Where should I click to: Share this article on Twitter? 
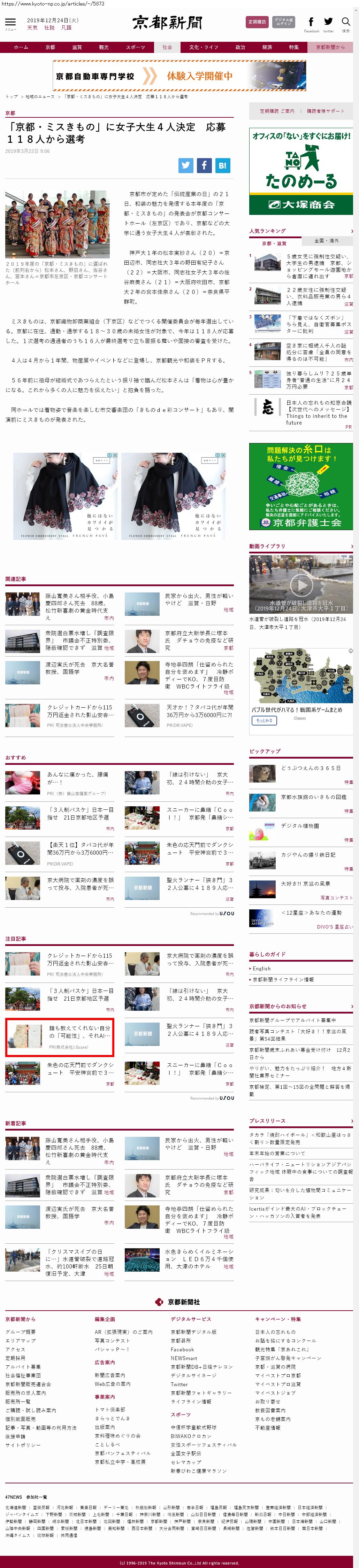(186, 165)
